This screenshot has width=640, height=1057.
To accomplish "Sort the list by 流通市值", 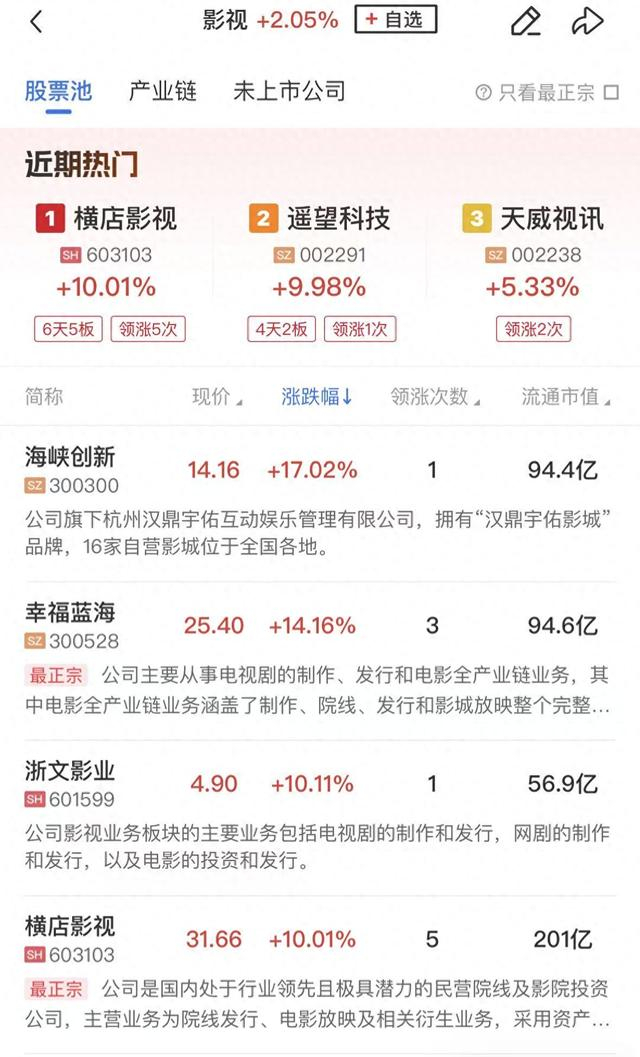I will tap(565, 397).
